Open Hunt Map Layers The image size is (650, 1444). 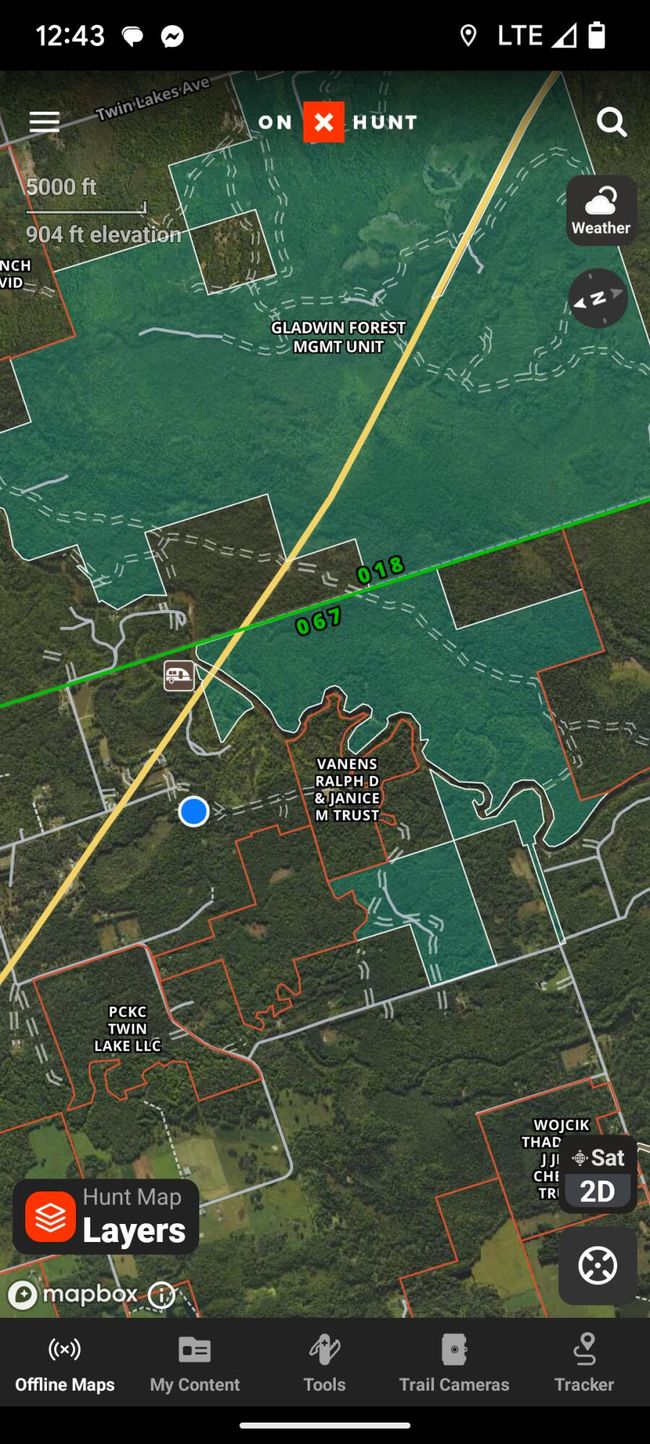pos(106,1216)
